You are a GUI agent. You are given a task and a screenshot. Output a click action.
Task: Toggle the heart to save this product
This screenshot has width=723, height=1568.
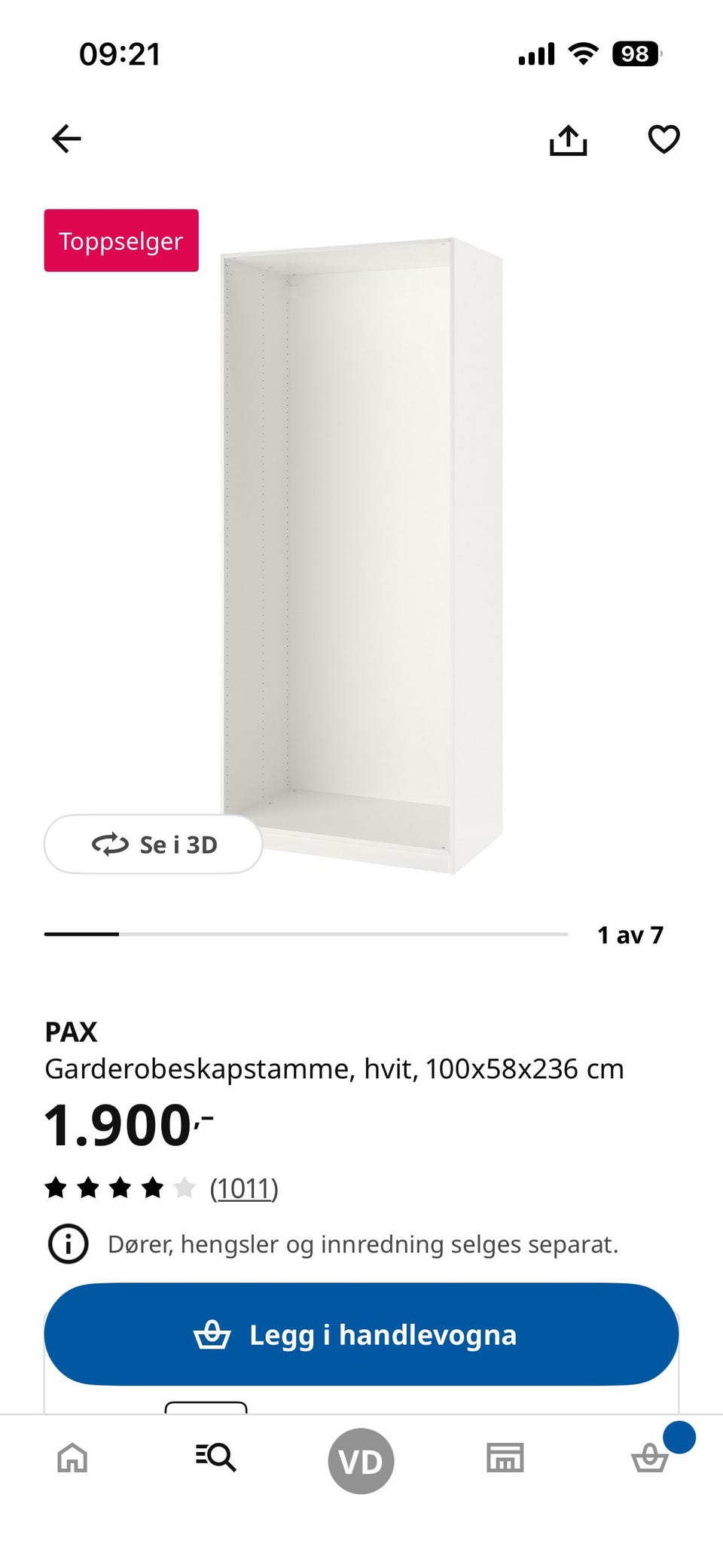point(662,138)
